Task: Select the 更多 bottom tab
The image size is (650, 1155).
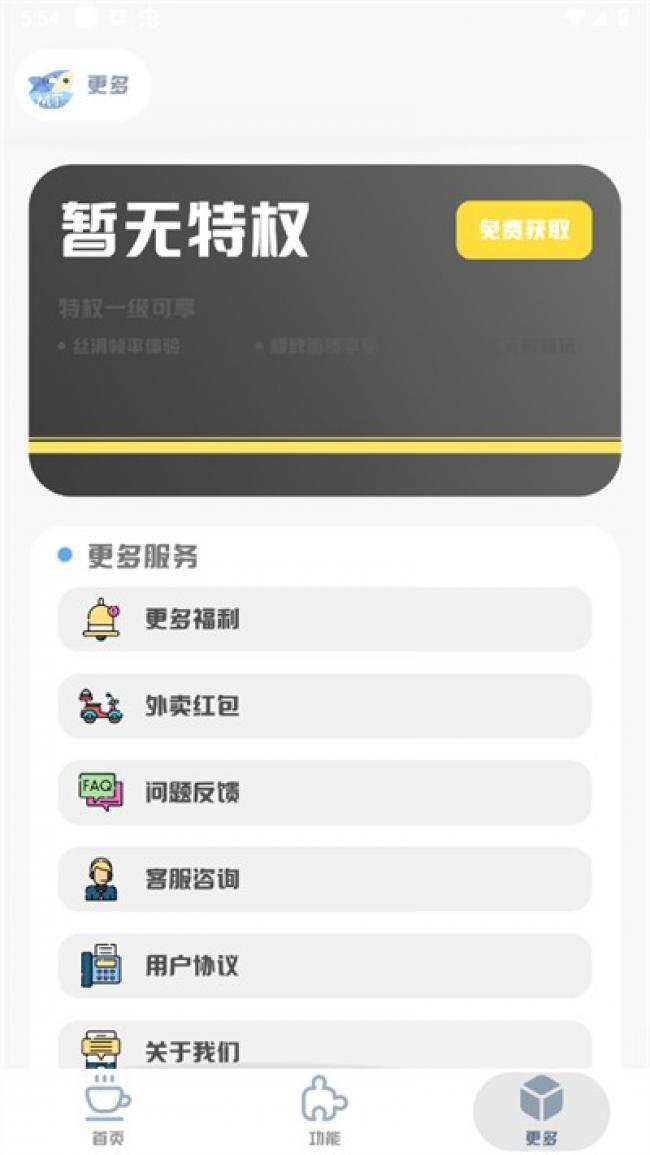Action: coord(541,1112)
